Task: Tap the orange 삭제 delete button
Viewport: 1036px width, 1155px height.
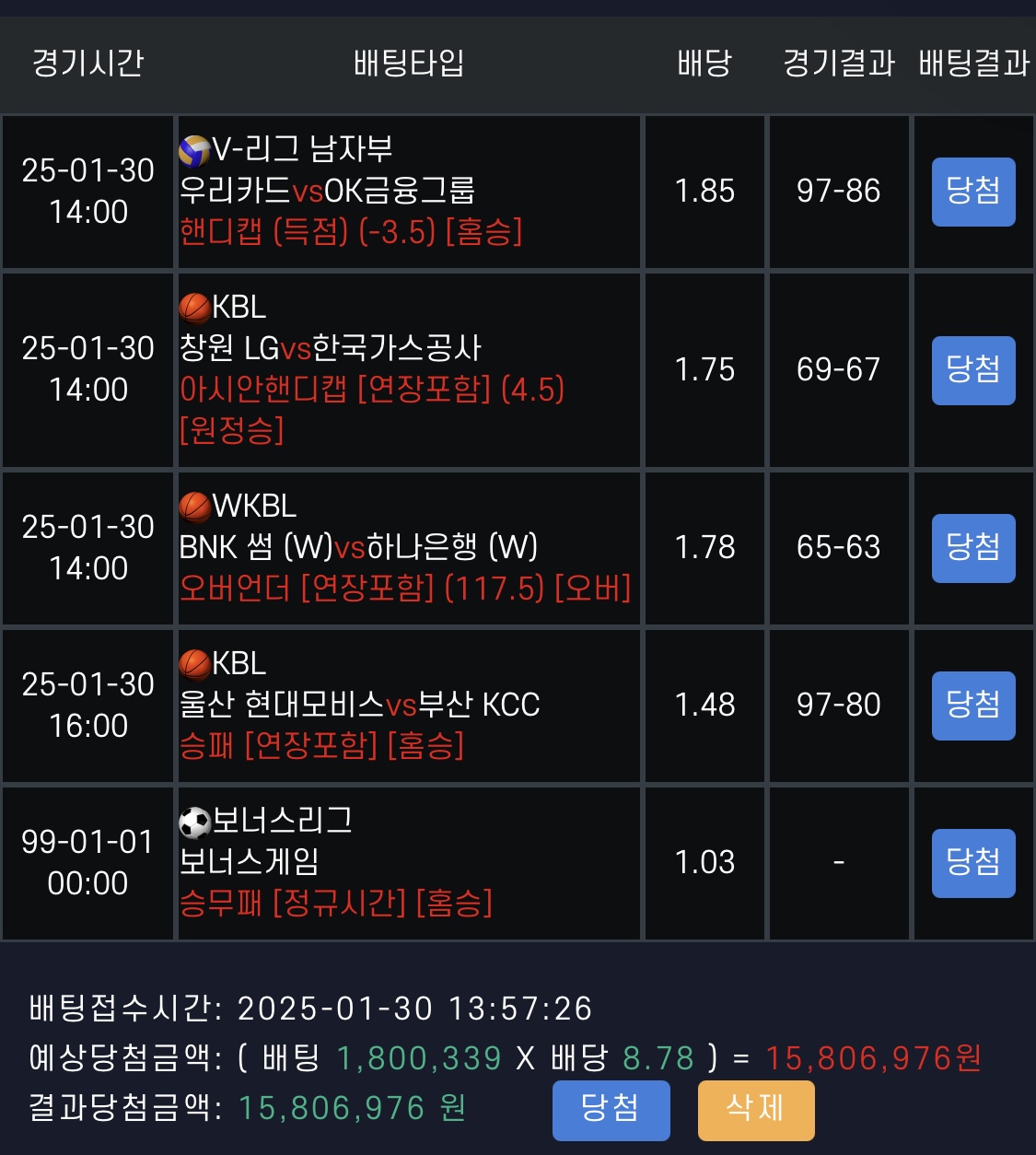Action: pos(755,1109)
